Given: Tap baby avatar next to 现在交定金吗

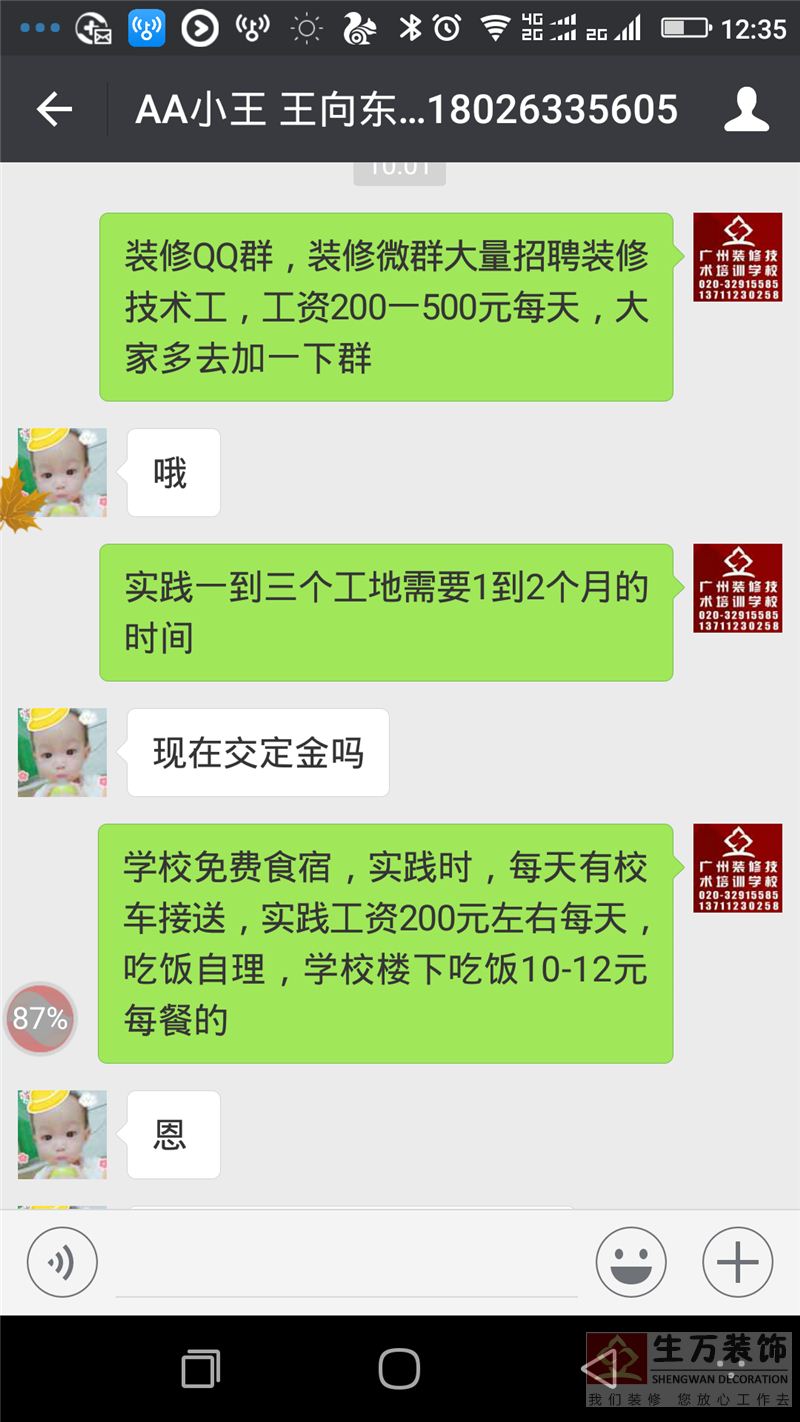Looking at the screenshot, I should tap(62, 752).
